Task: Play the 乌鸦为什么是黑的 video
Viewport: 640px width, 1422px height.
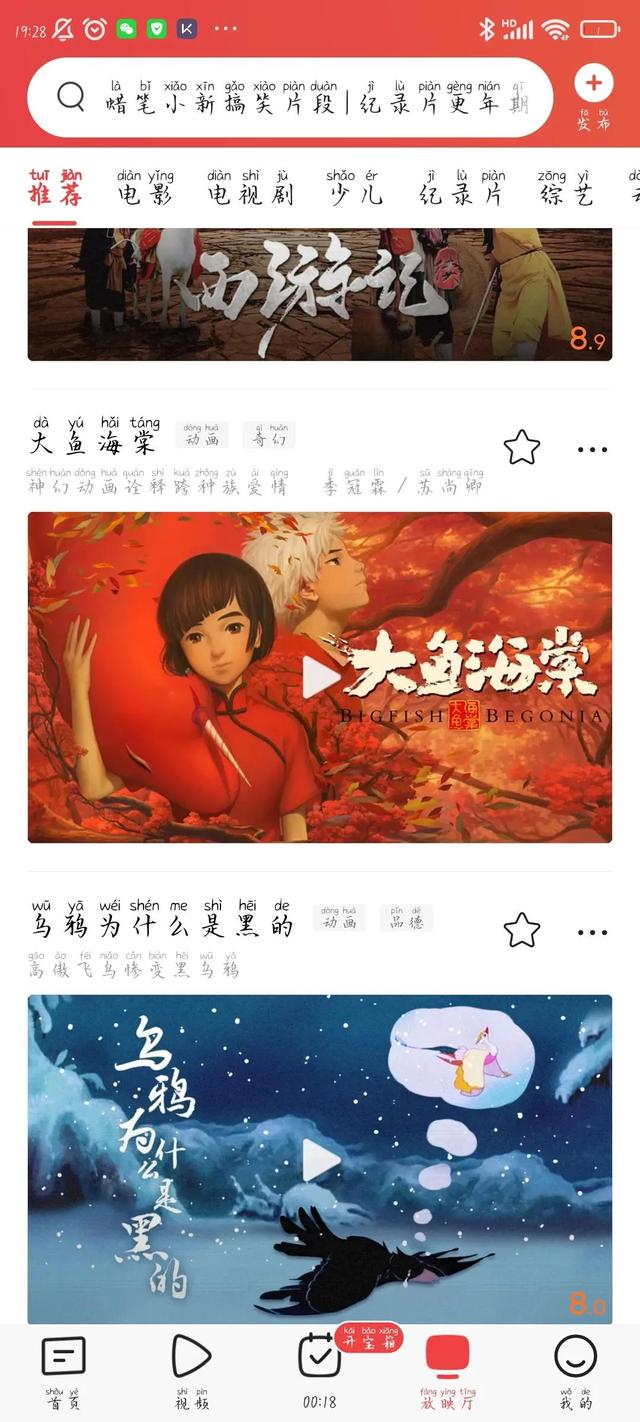Action: coord(320,1160)
